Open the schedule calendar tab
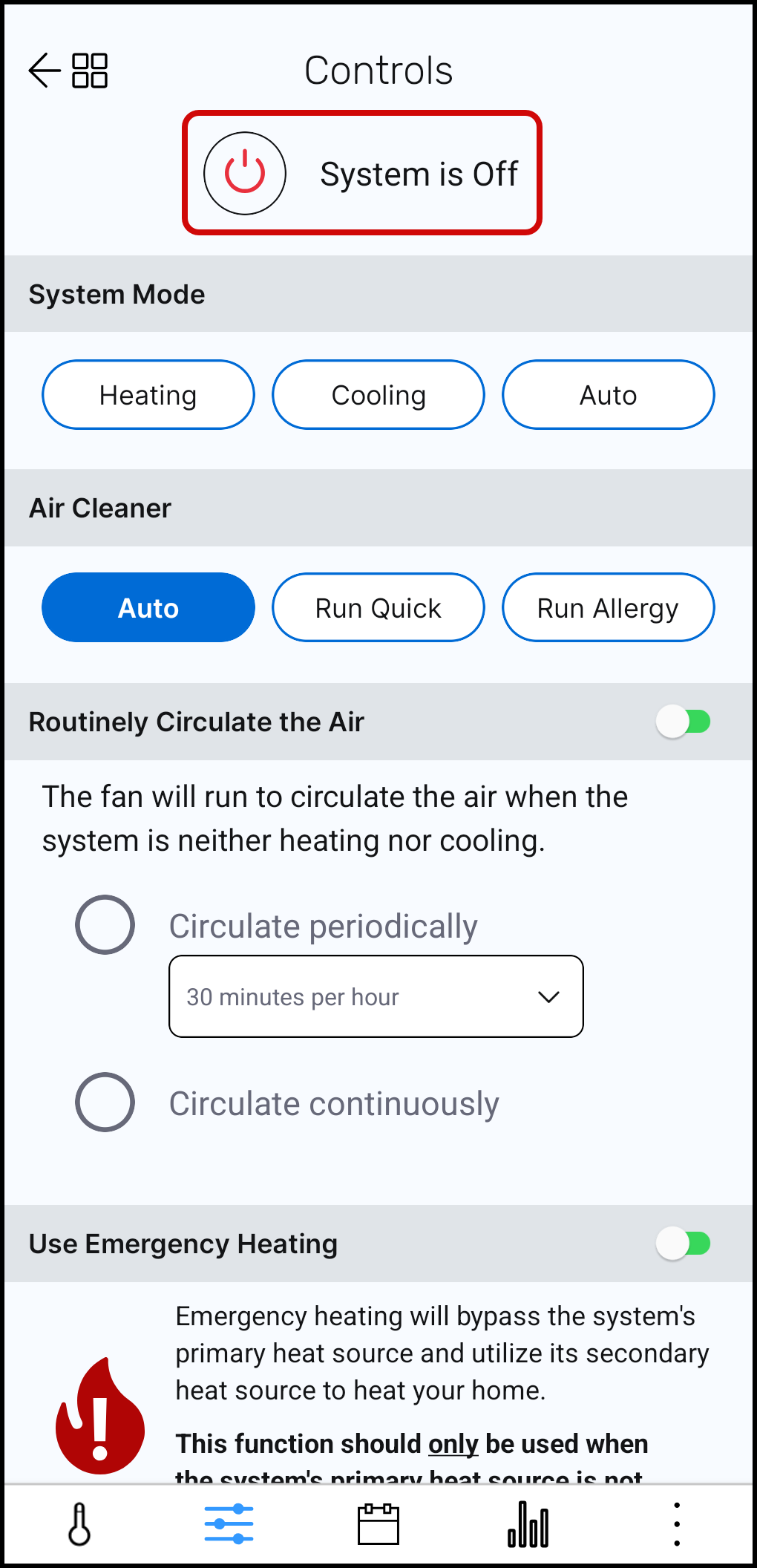 (378, 1525)
